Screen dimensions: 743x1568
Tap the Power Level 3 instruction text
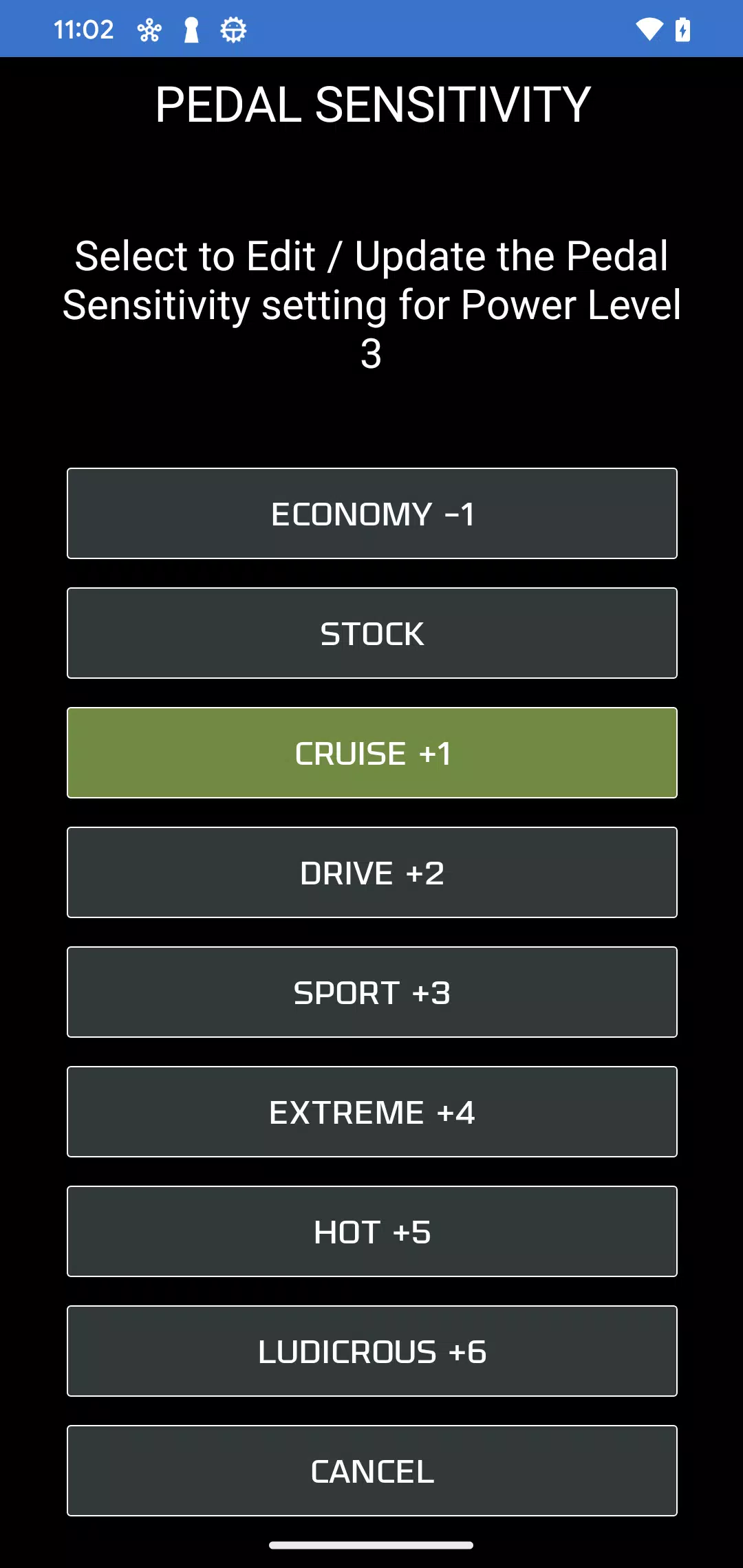[371, 306]
